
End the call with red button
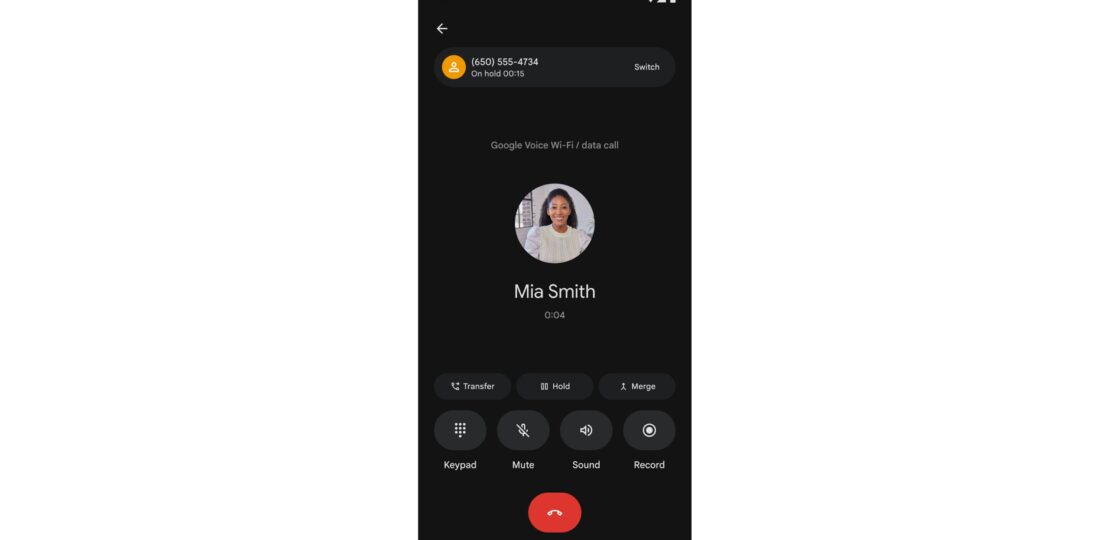coord(555,513)
